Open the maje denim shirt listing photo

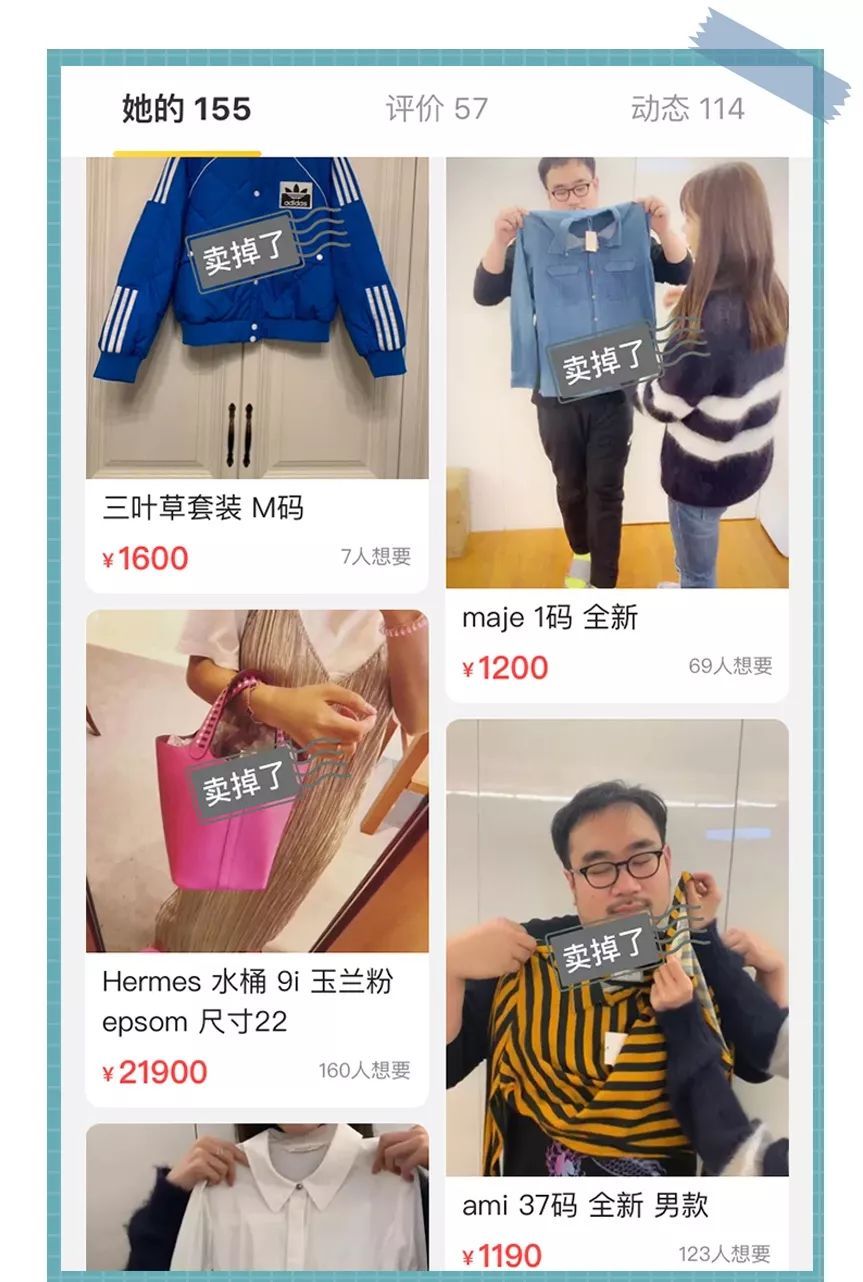615,370
